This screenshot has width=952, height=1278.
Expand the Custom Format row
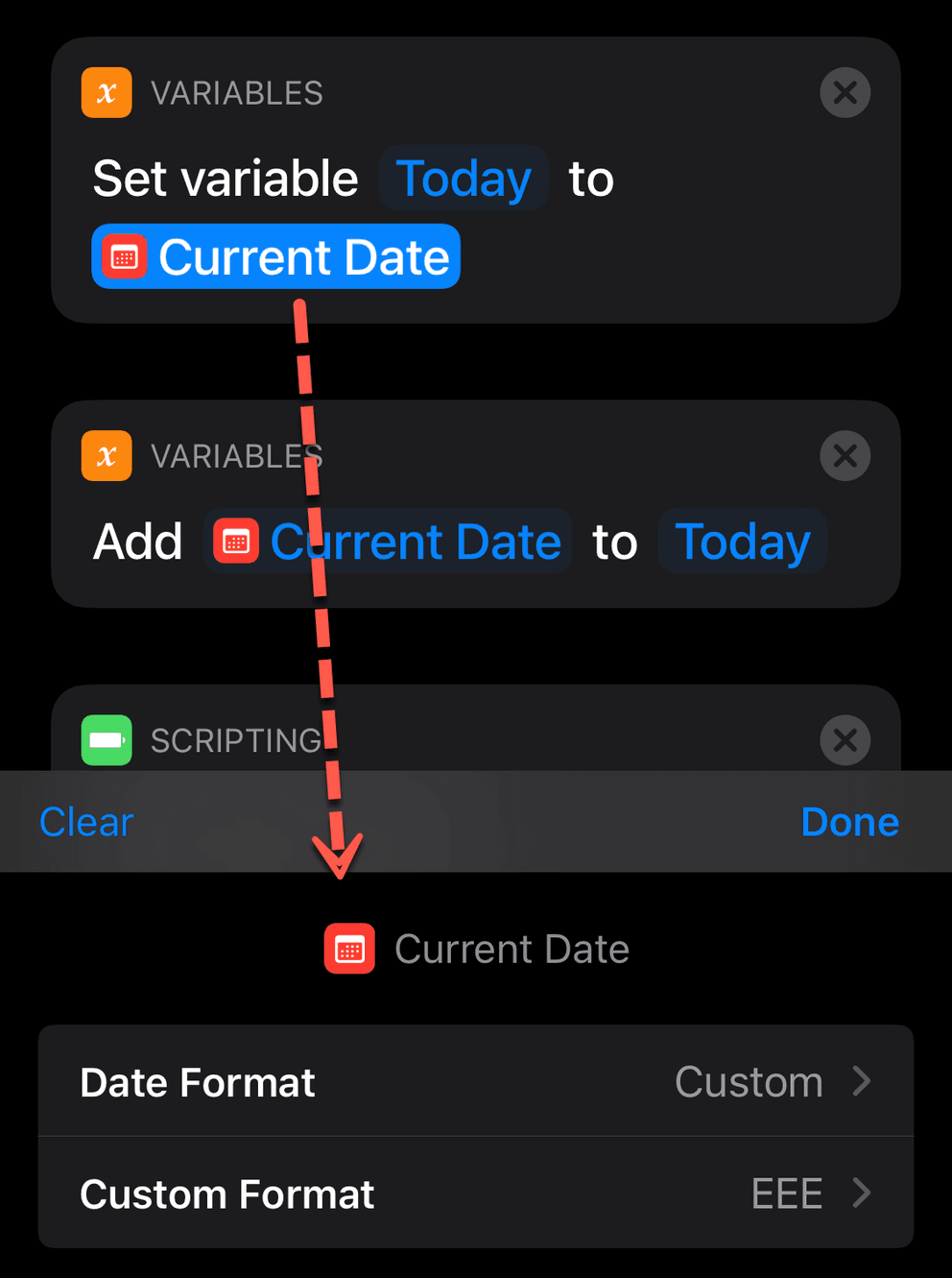pyautogui.click(x=476, y=1194)
